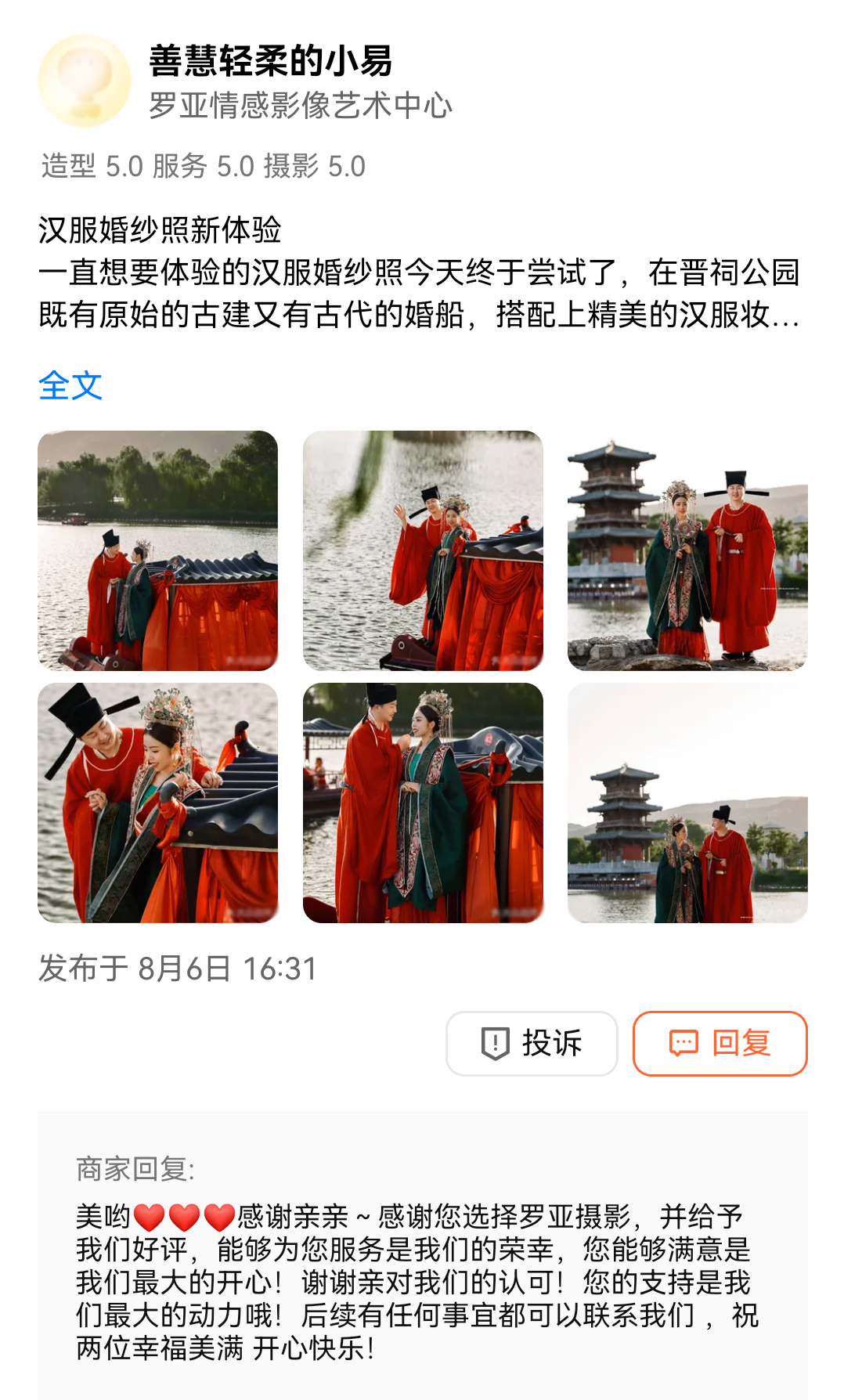The image size is (844, 1400).
Task: View close-up photo of bride looking down
Action: coord(157,803)
